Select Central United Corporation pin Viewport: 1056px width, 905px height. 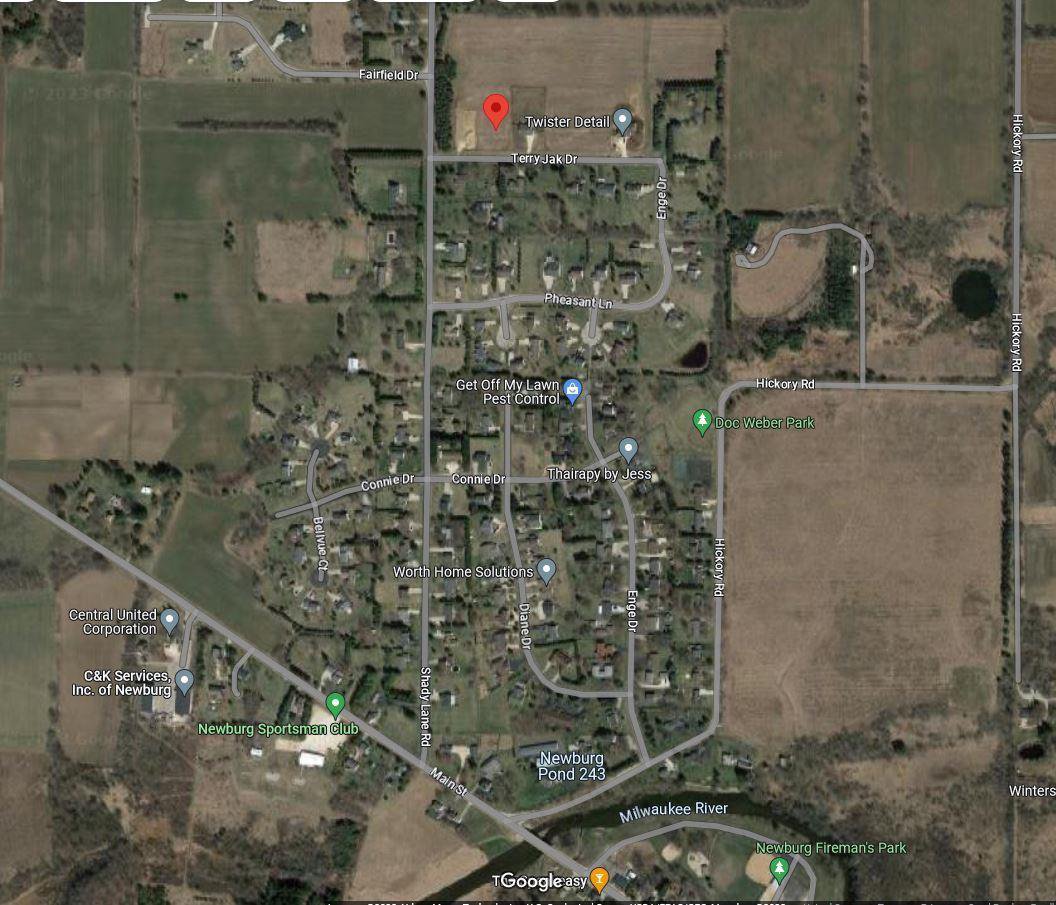(170, 620)
